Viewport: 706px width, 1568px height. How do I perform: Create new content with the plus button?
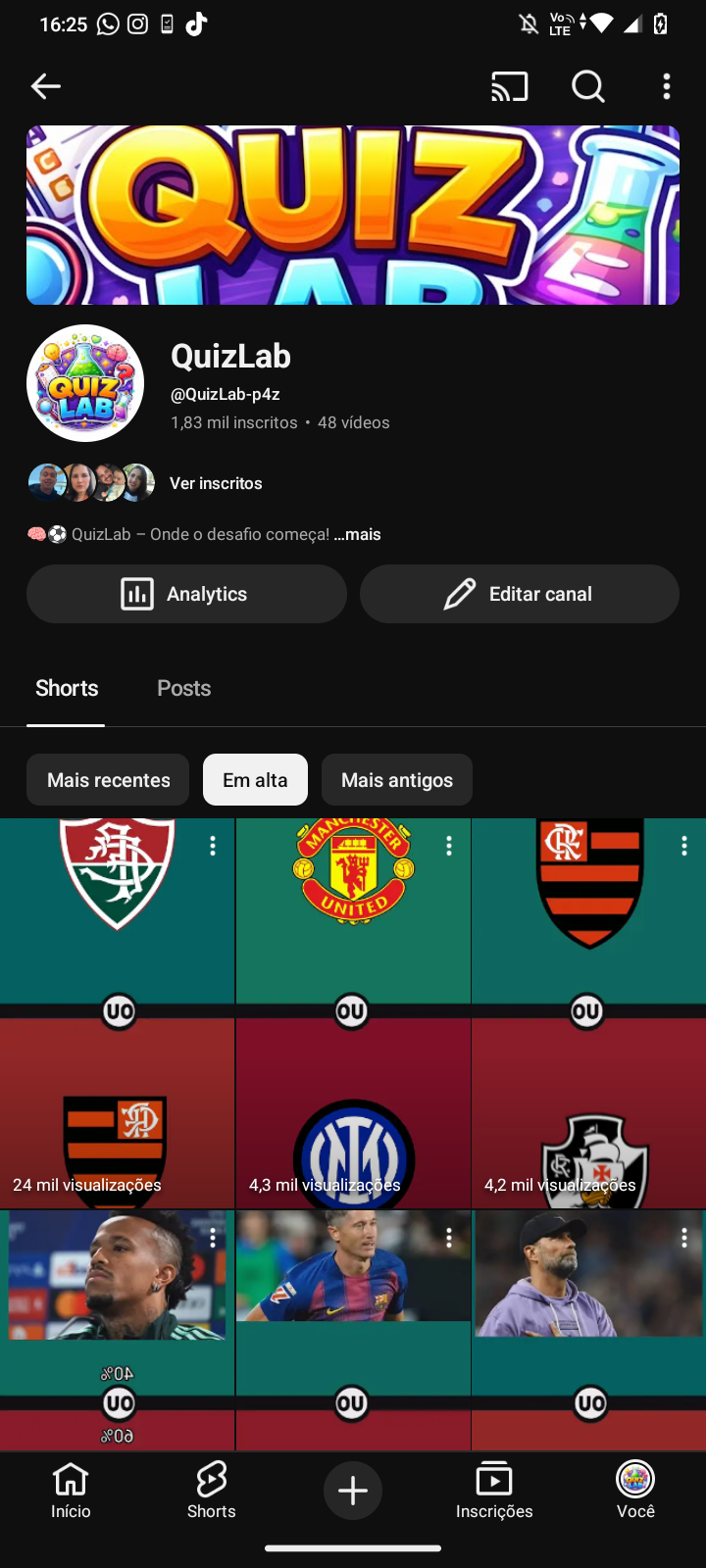pos(353,1491)
